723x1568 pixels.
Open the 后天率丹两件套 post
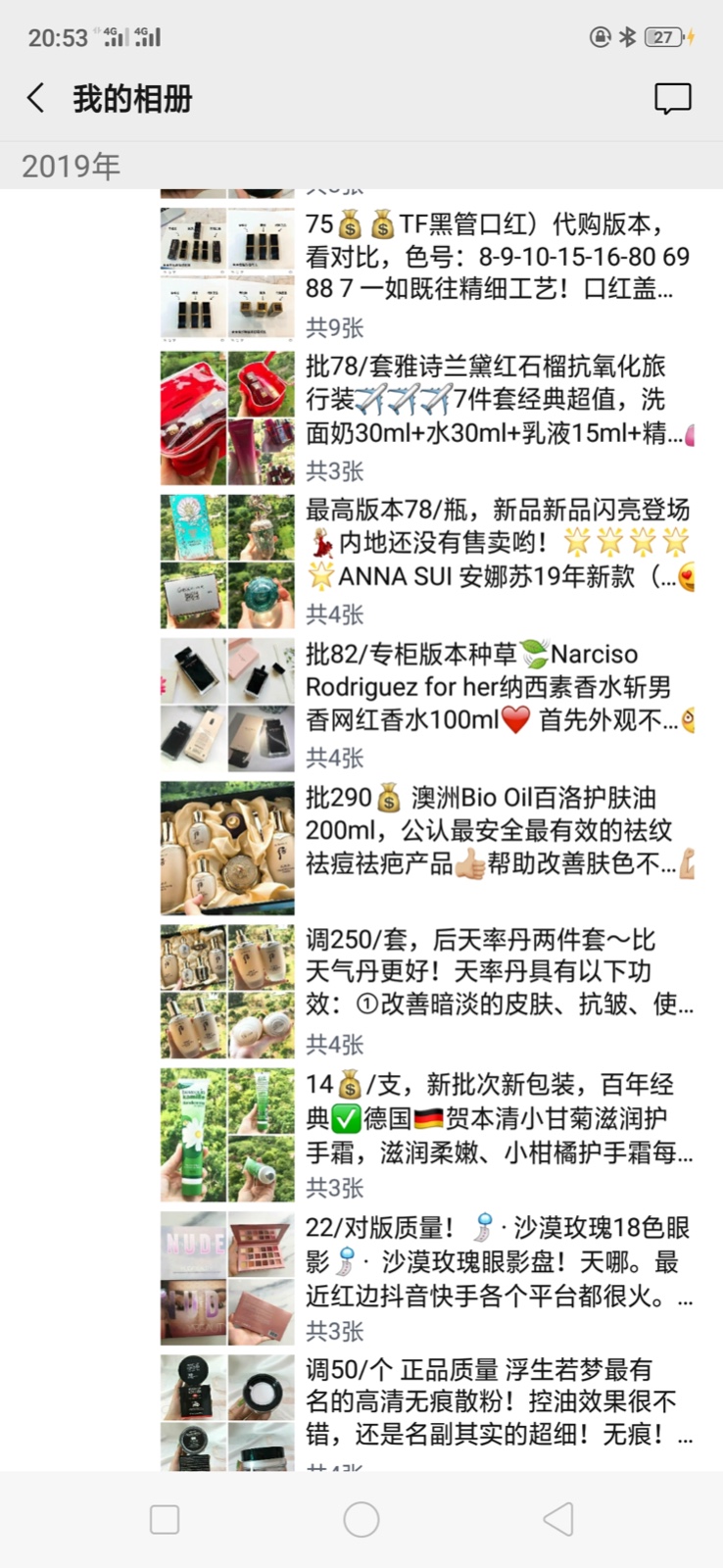[x=498, y=972]
